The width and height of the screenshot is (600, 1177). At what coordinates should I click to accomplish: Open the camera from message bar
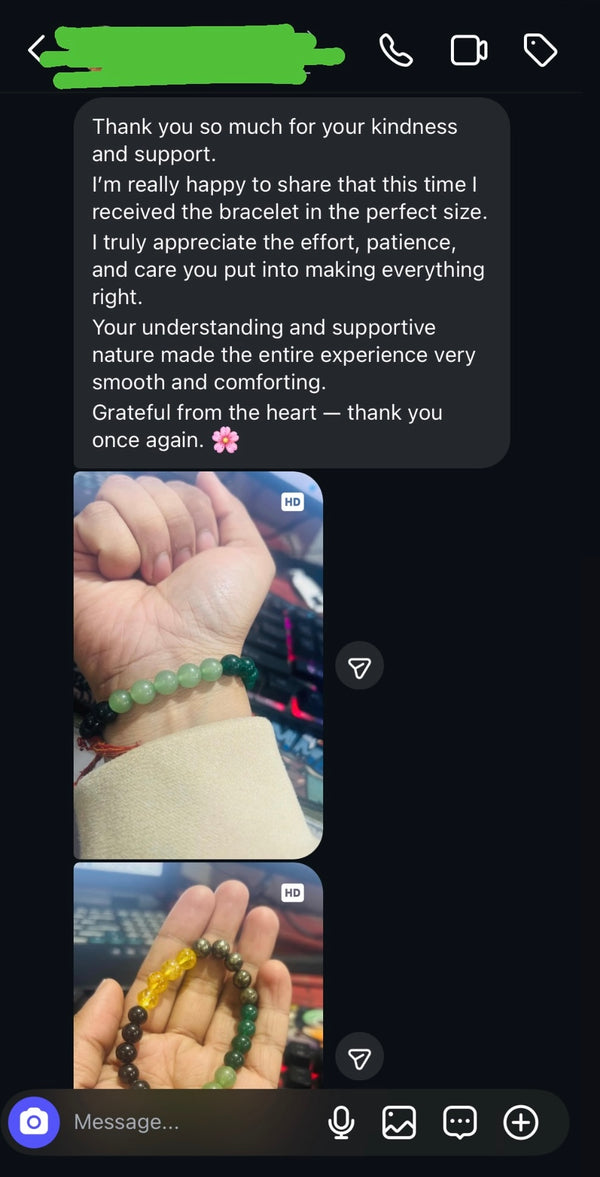pyautogui.click(x=33, y=1122)
